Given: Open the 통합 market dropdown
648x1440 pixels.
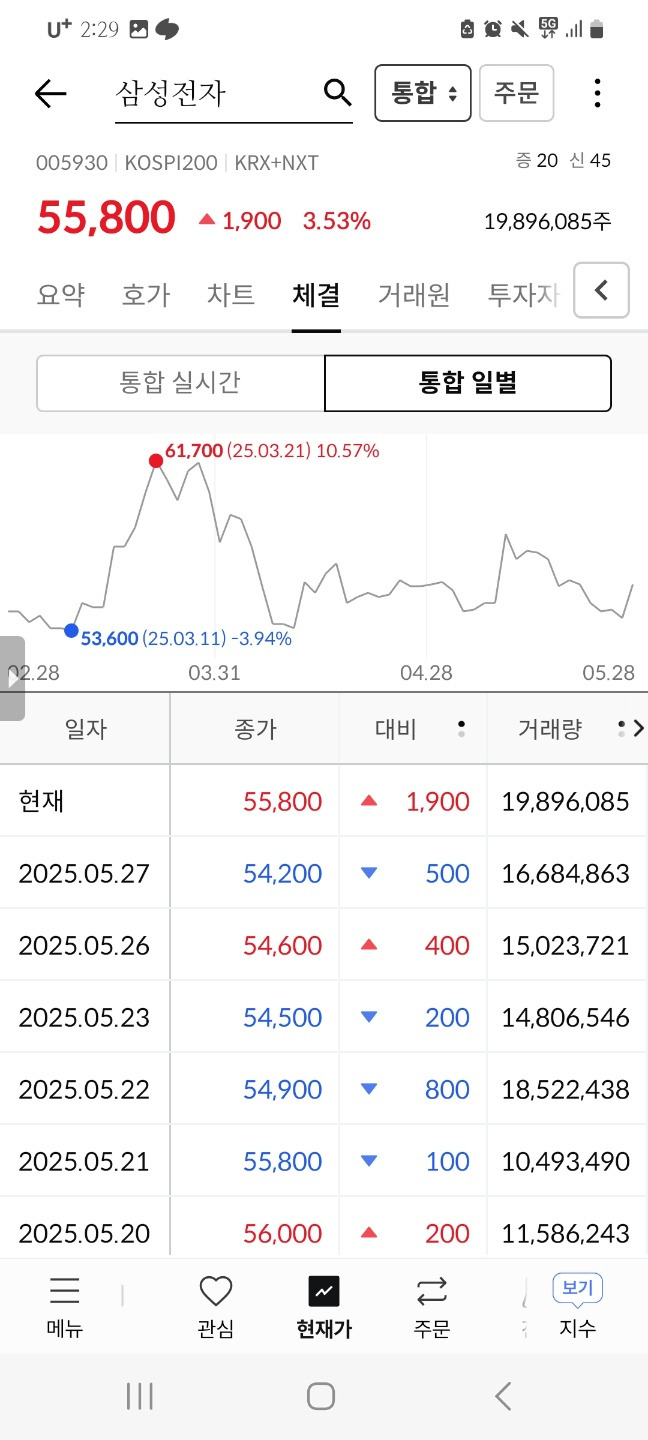Looking at the screenshot, I should coord(422,93).
